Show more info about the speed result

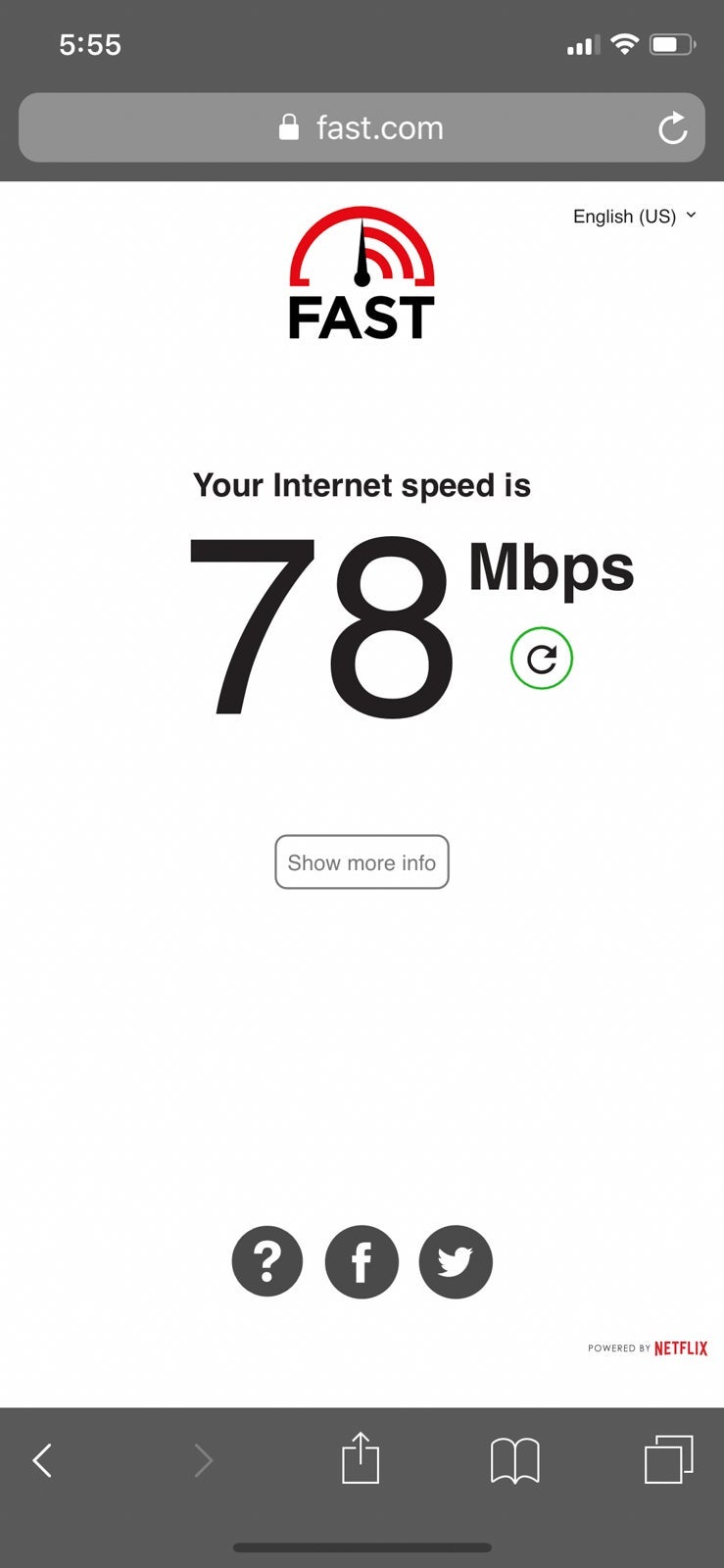(362, 862)
